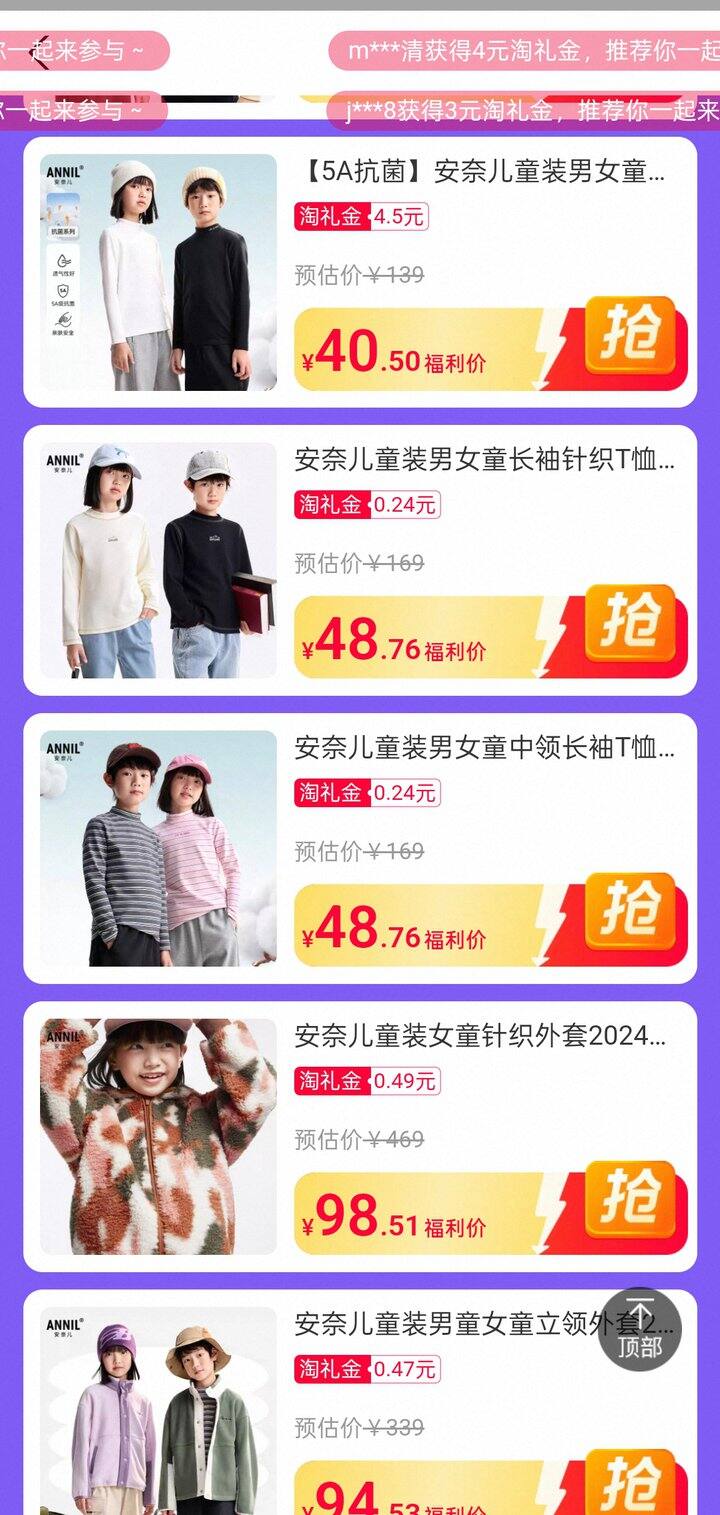The image size is (720, 1515).
Task: Go back using the top-left arrow
Action: pyautogui.click(x=40, y=52)
